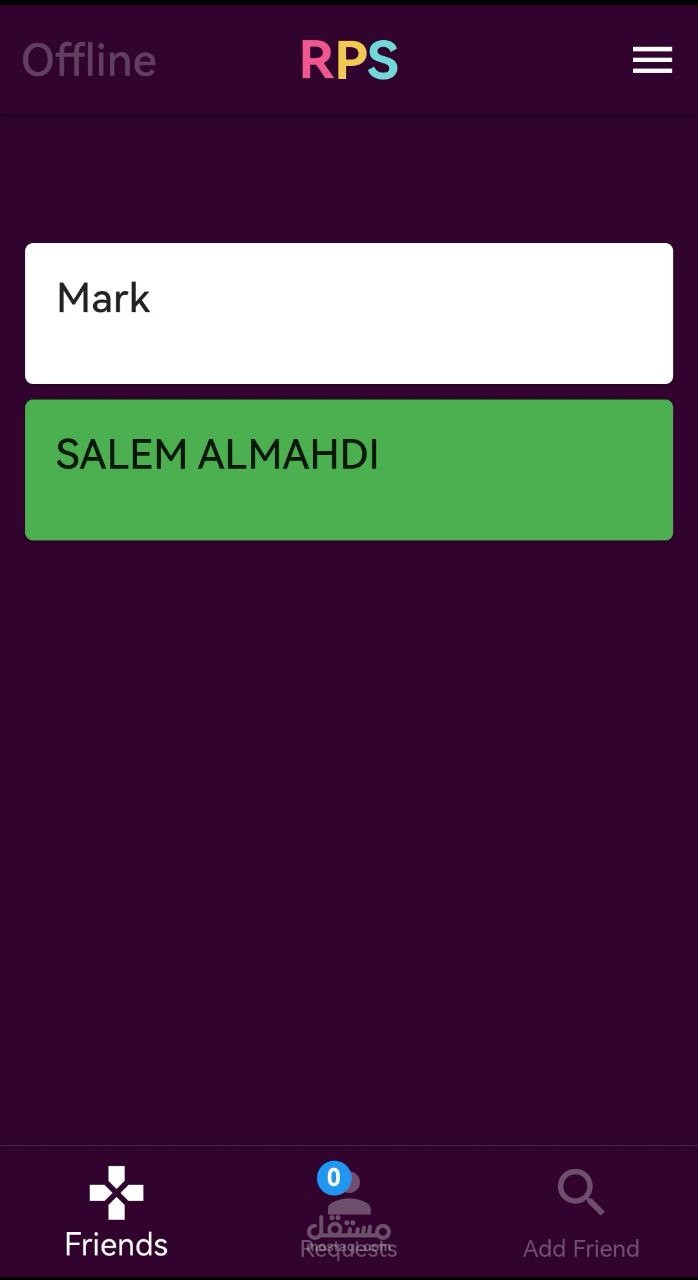Select friend SALEM ALMAHDI

(348, 470)
